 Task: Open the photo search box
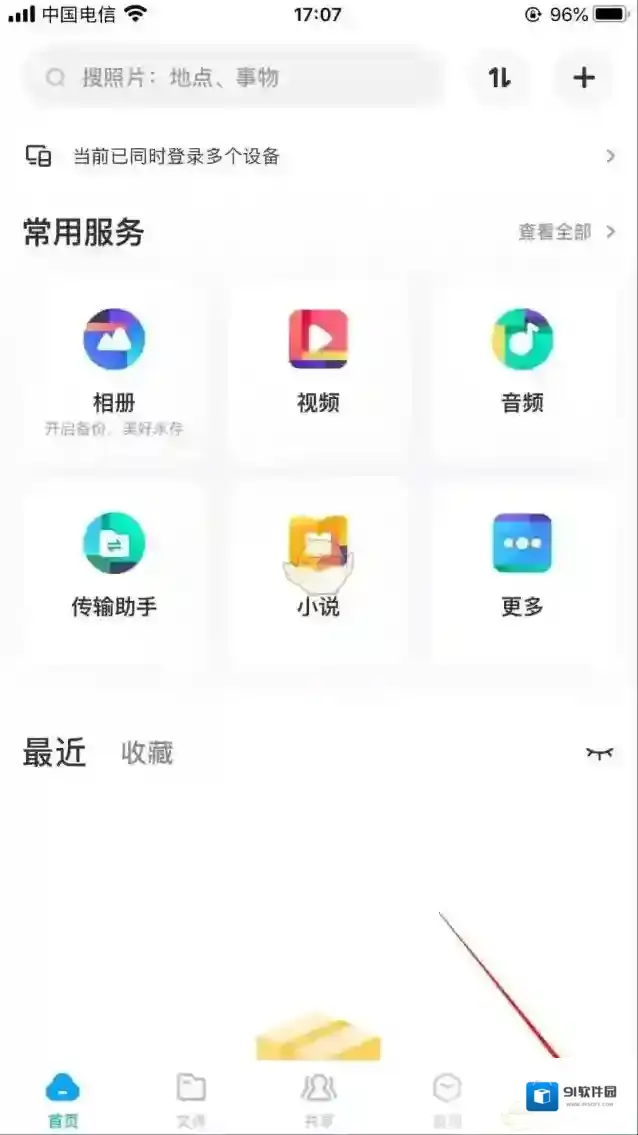(x=235, y=77)
